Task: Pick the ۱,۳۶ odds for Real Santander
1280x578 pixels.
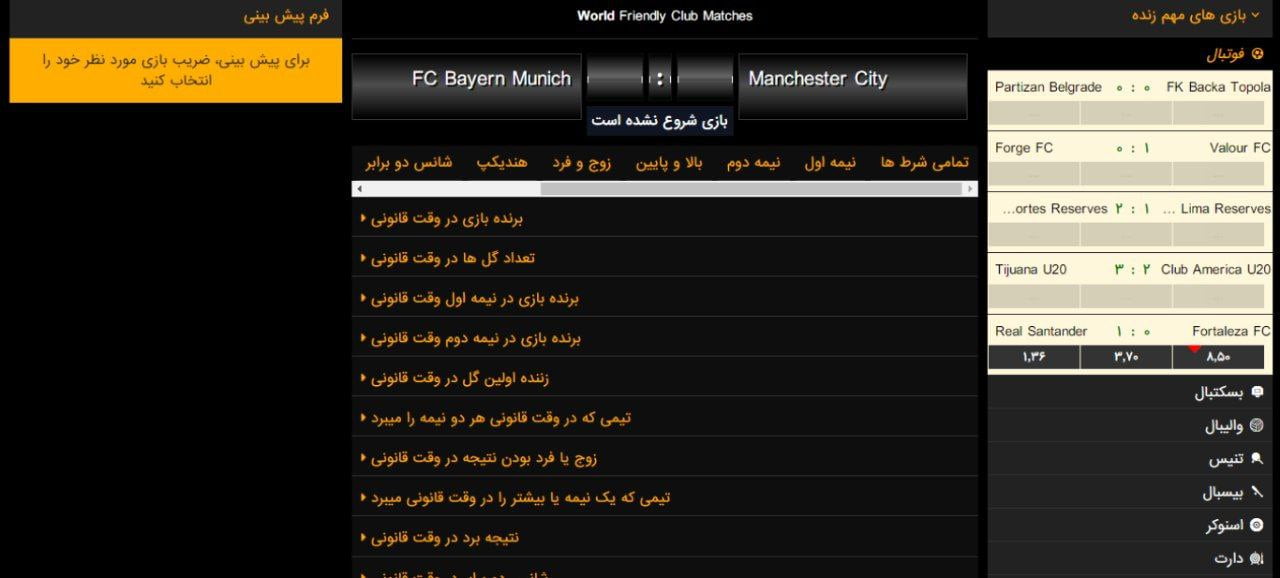Action: click(1033, 357)
